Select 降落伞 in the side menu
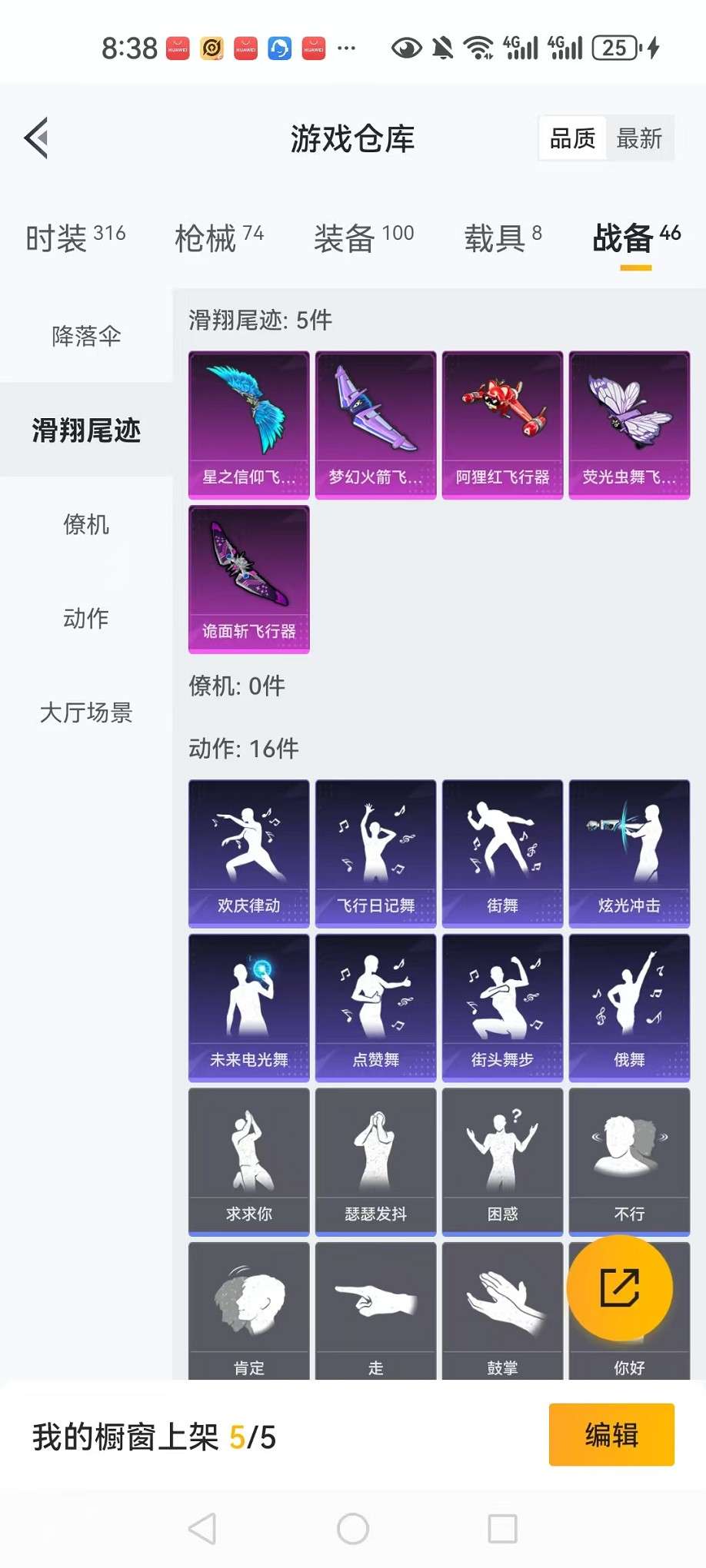706x1568 pixels. pos(86,336)
